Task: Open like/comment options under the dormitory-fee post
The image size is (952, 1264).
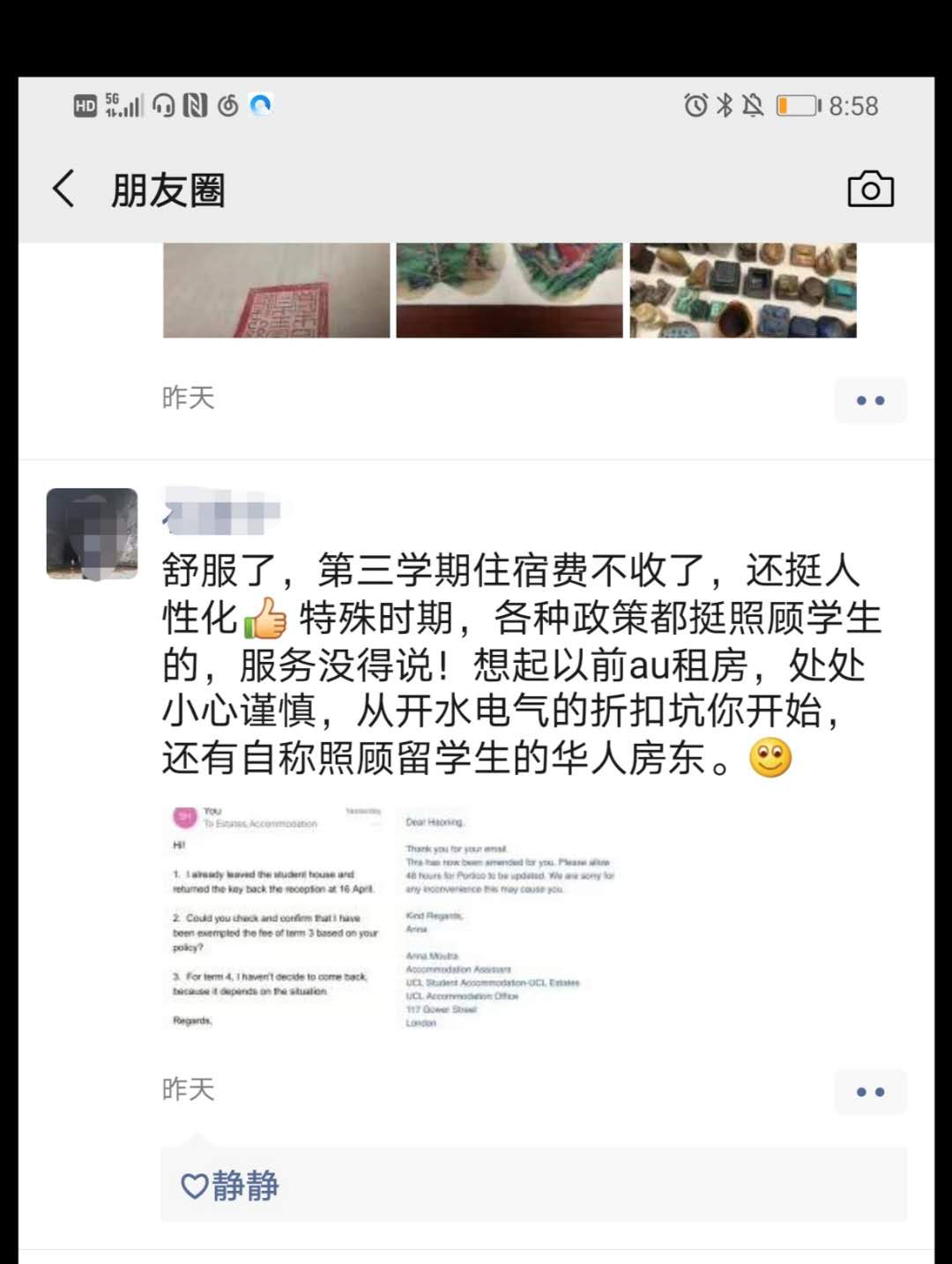Action: [870, 1091]
